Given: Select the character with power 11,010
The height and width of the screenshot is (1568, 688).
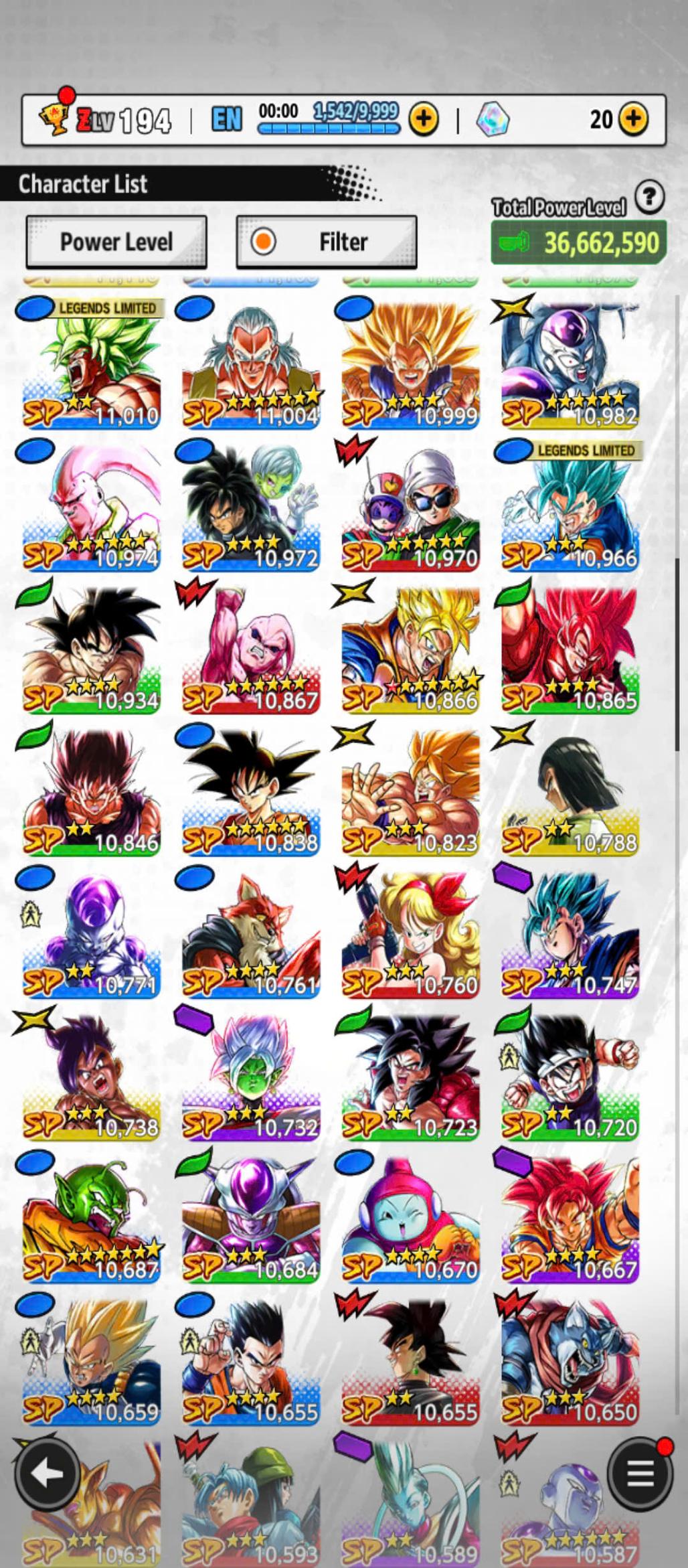Looking at the screenshot, I should [92, 365].
